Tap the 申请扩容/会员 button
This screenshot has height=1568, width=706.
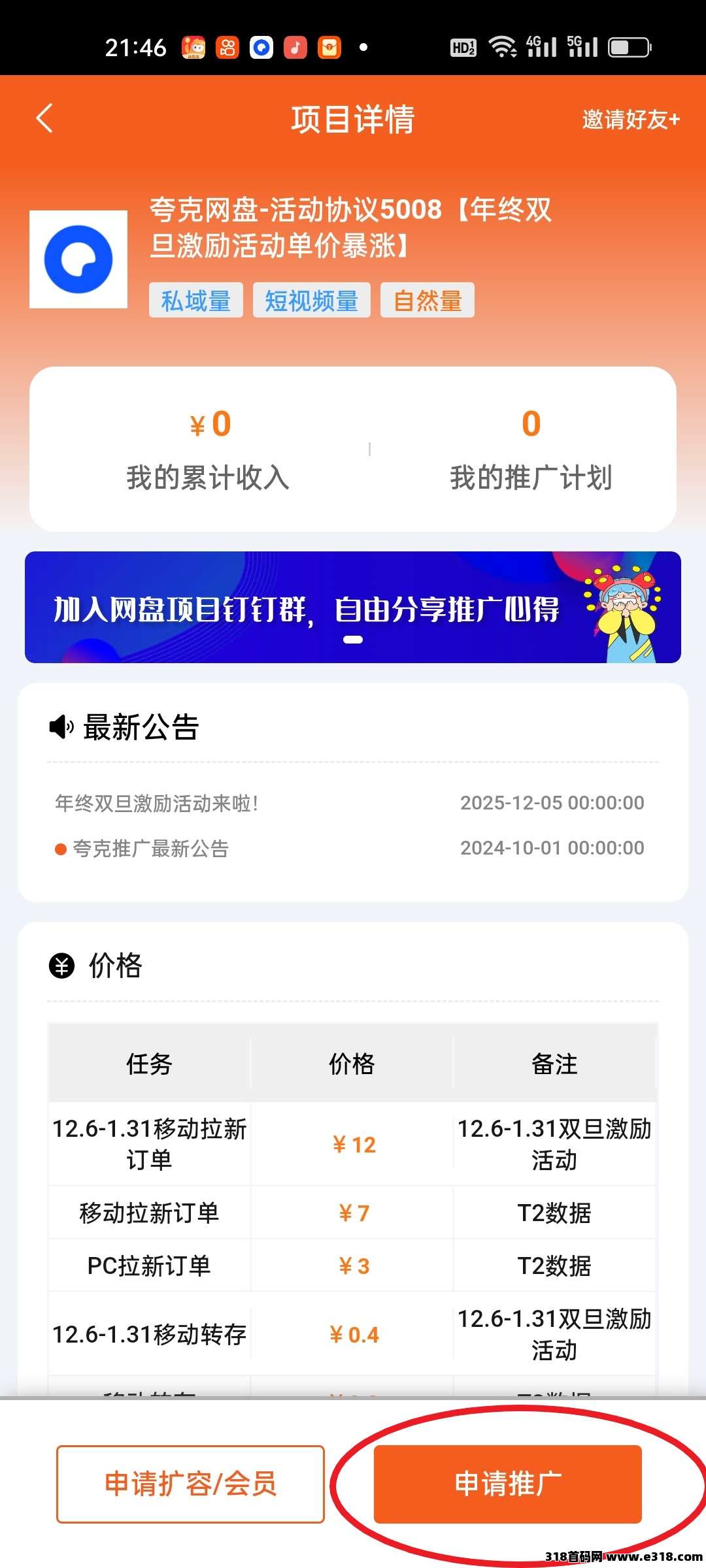pyautogui.click(x=190, y=1484)
